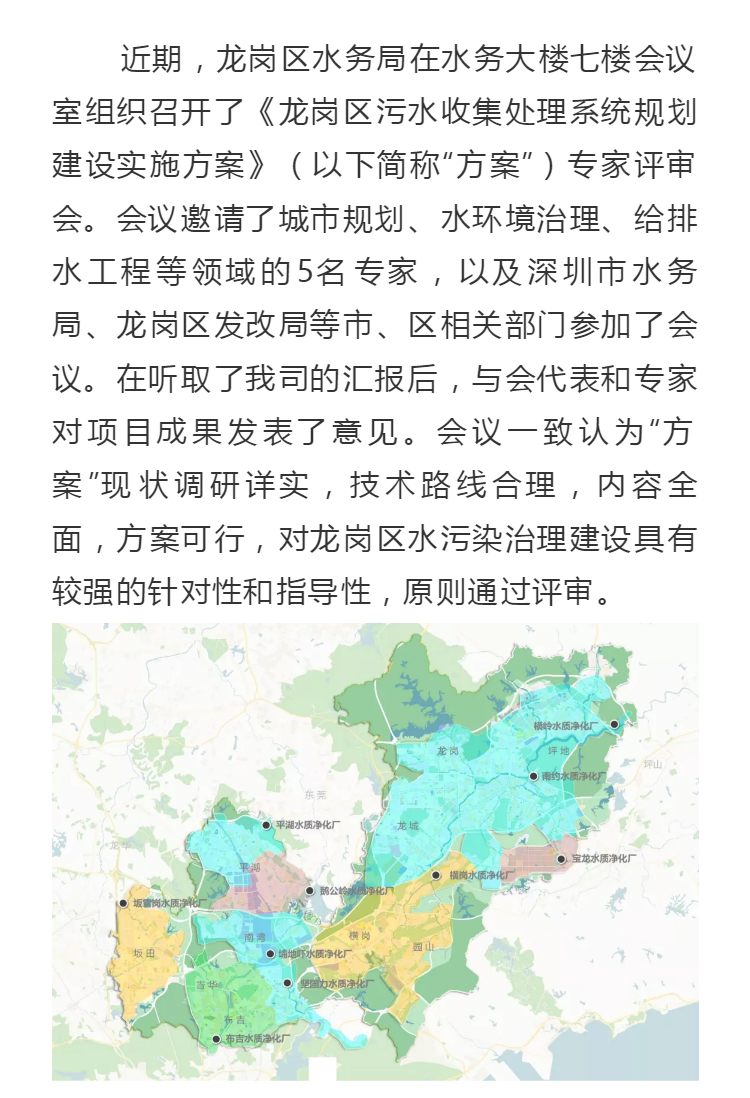Open the Longgang water purification plants map image

375,851
